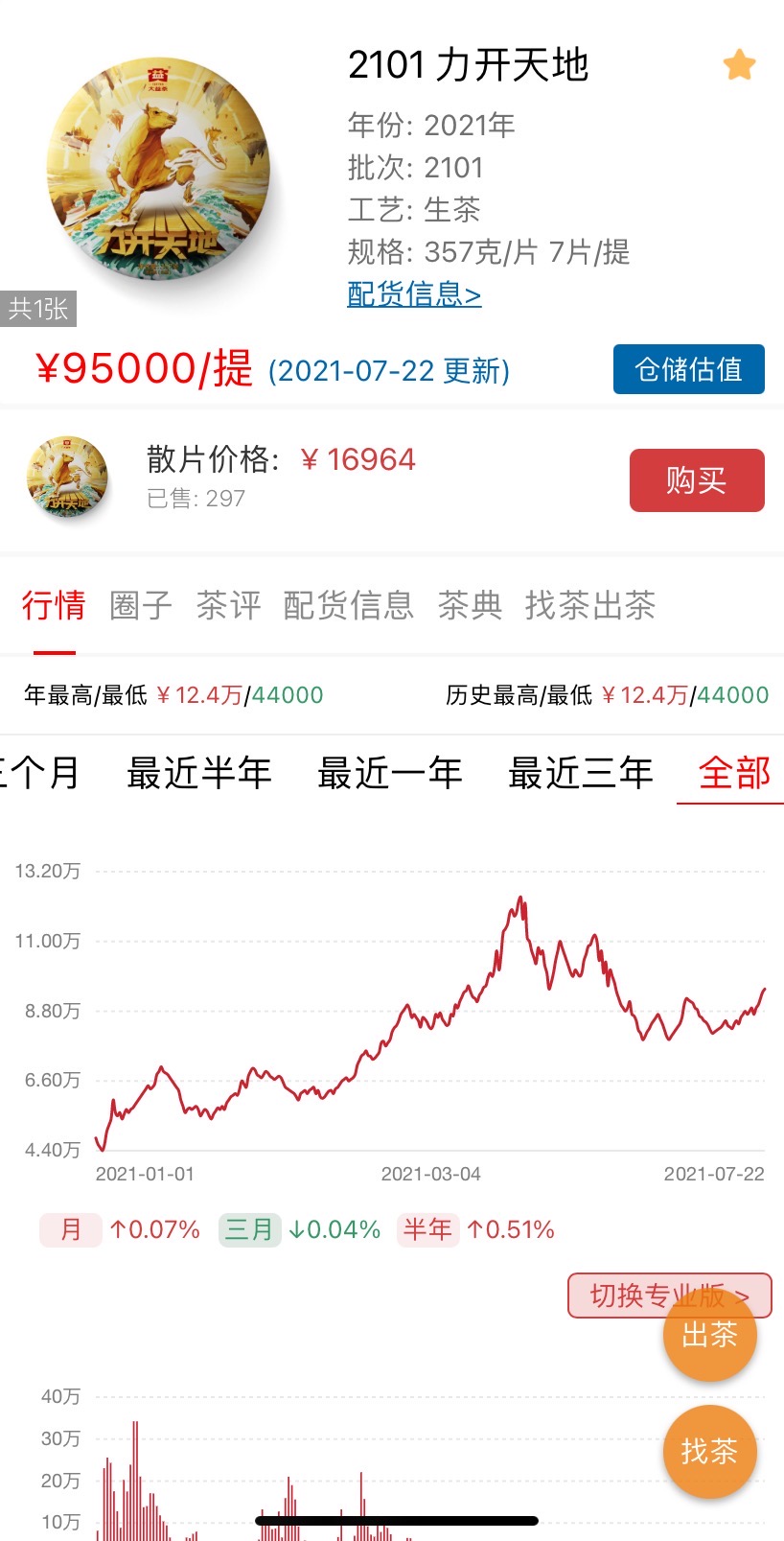Select the 最近半年 chart range
This screenshot has width=784, height=1541.
(x=199, y=772)
